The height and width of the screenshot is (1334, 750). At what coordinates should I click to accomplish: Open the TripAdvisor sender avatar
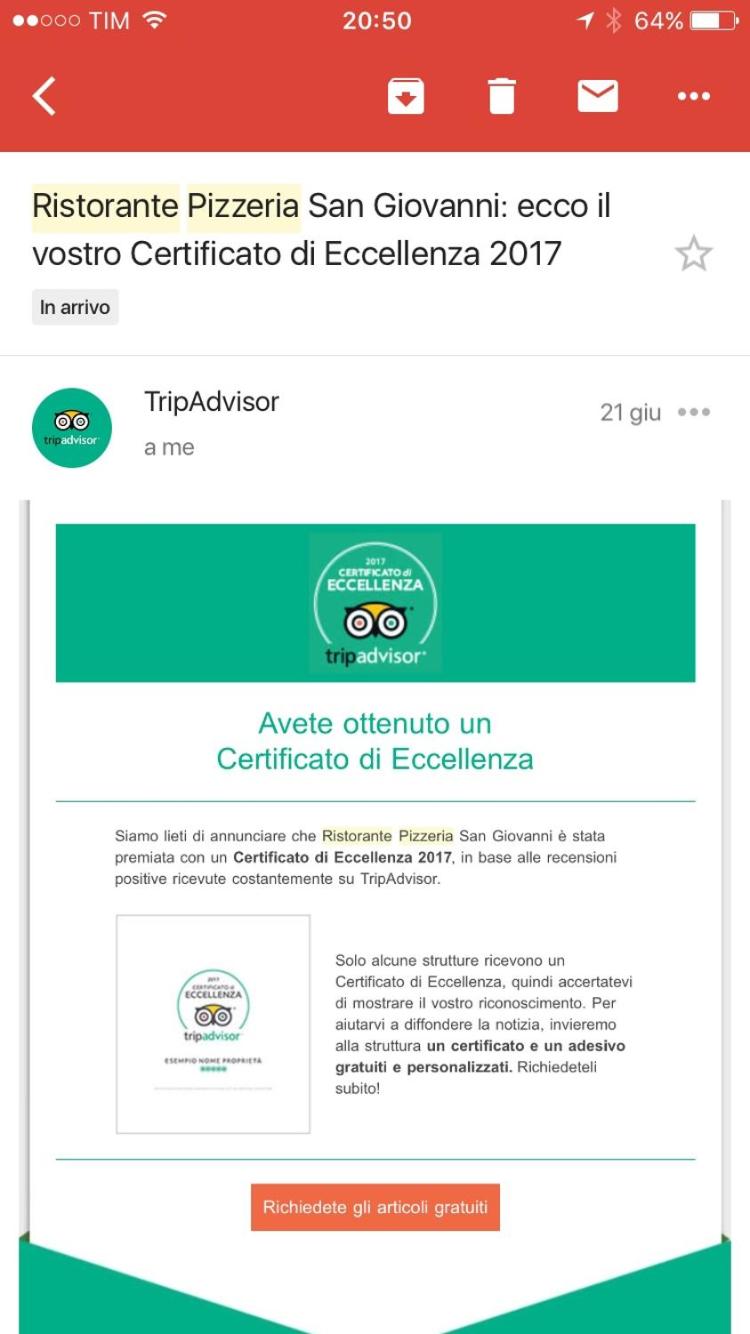(72, 428)
